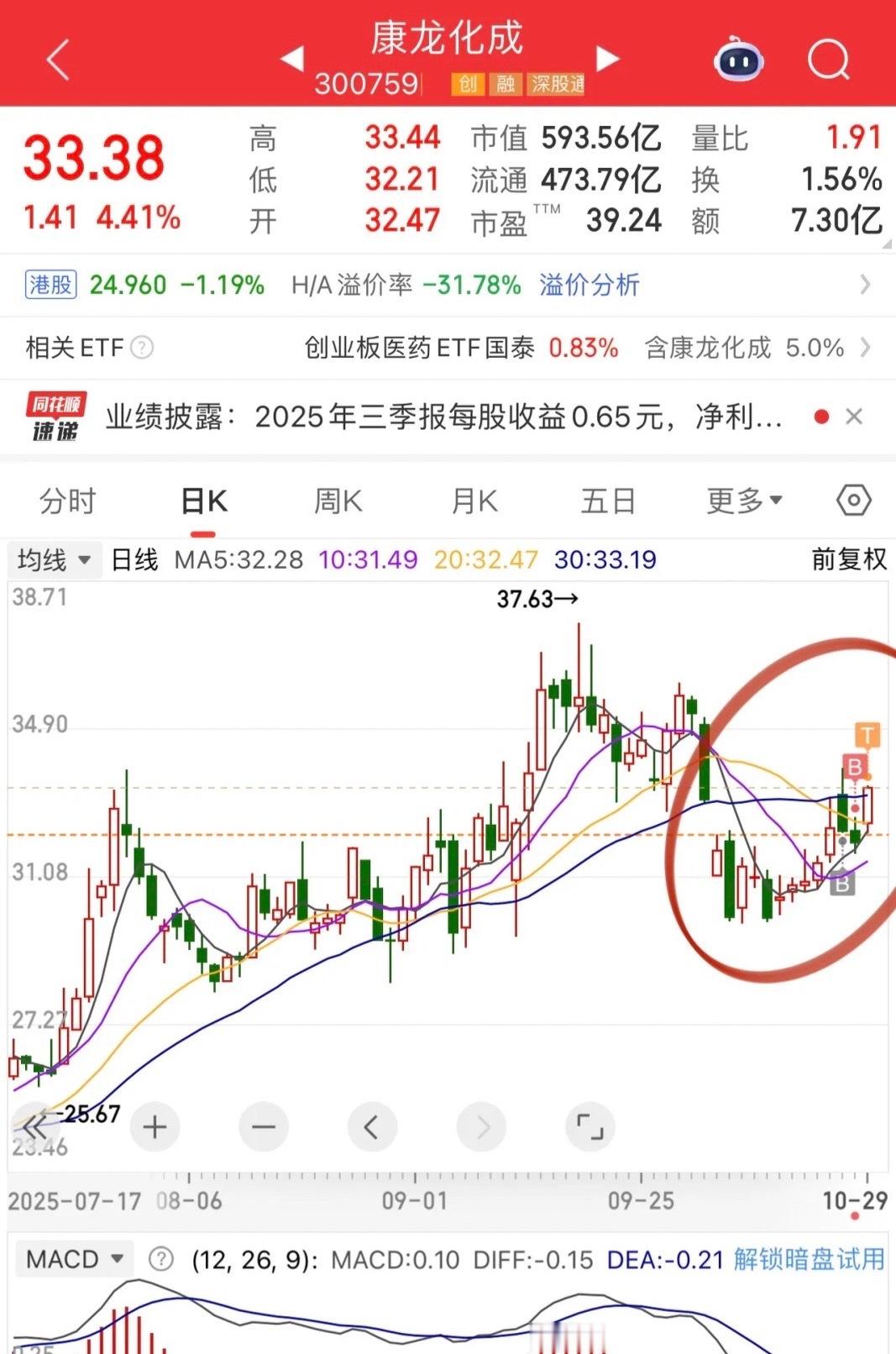Screen dimensions: 896x1354
Task: Click the back arrow to exit stock page
Action: pos(56,60)
